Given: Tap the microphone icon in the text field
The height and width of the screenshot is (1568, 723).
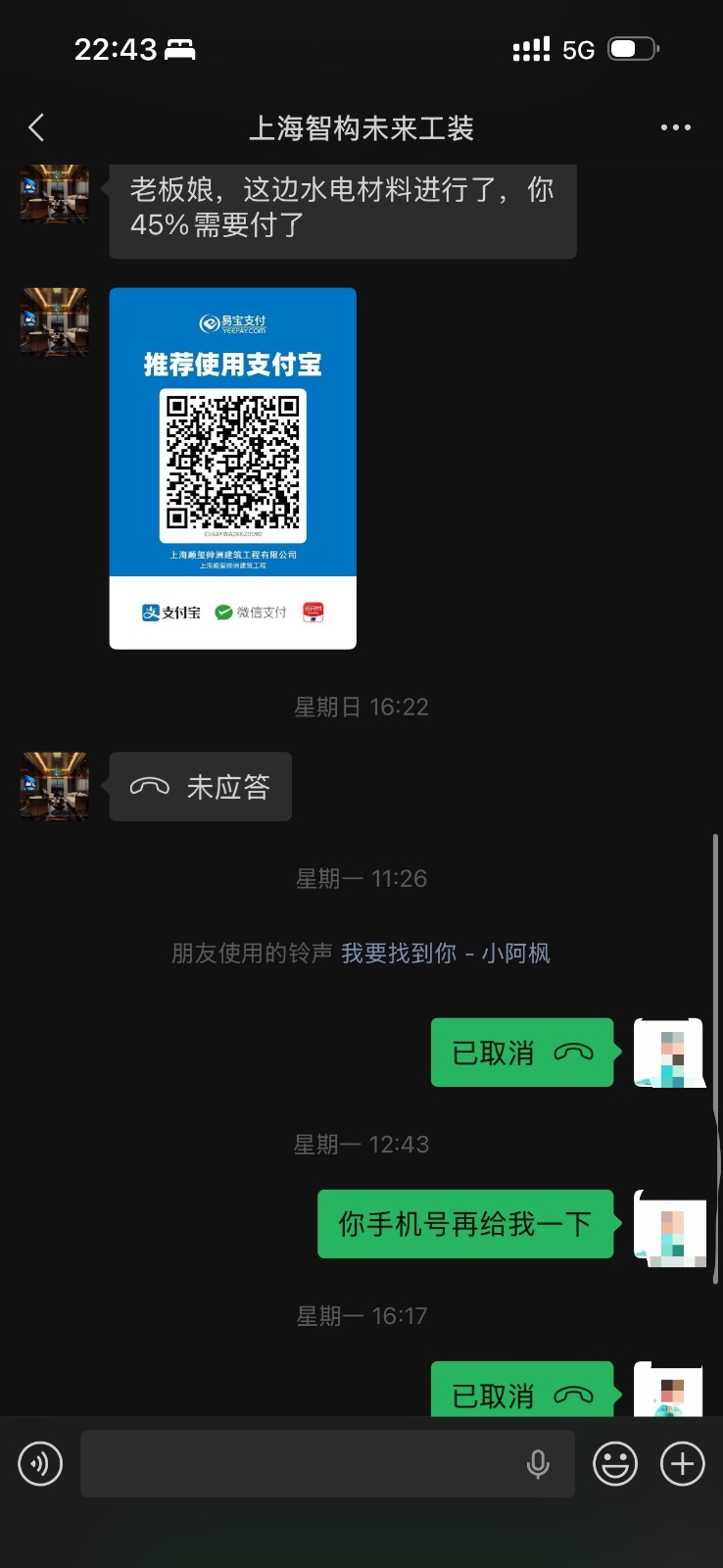Looking at the screenshot, I should coord(538,1464).
